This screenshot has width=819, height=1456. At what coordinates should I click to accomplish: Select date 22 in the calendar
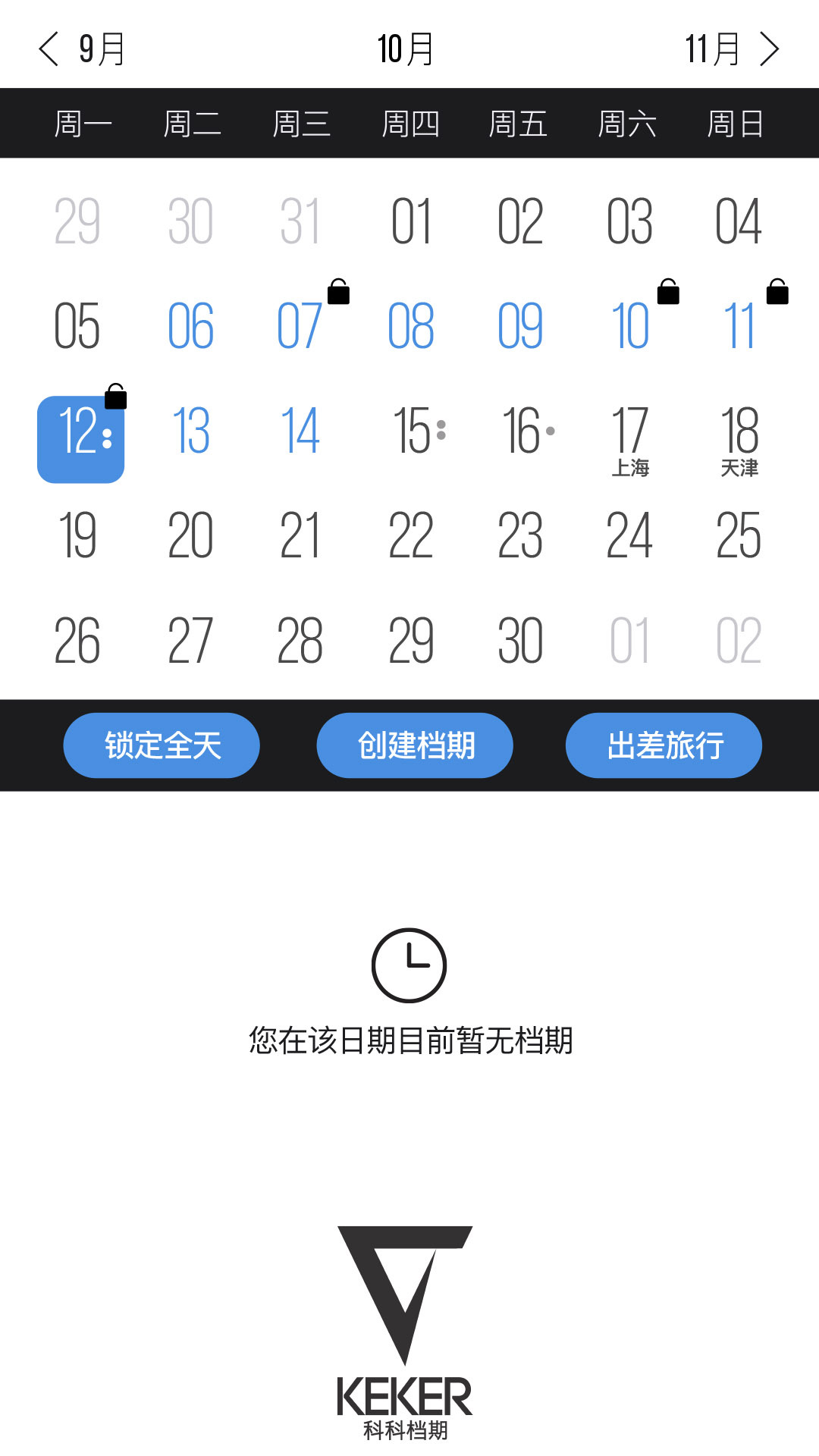coord(410,535)
